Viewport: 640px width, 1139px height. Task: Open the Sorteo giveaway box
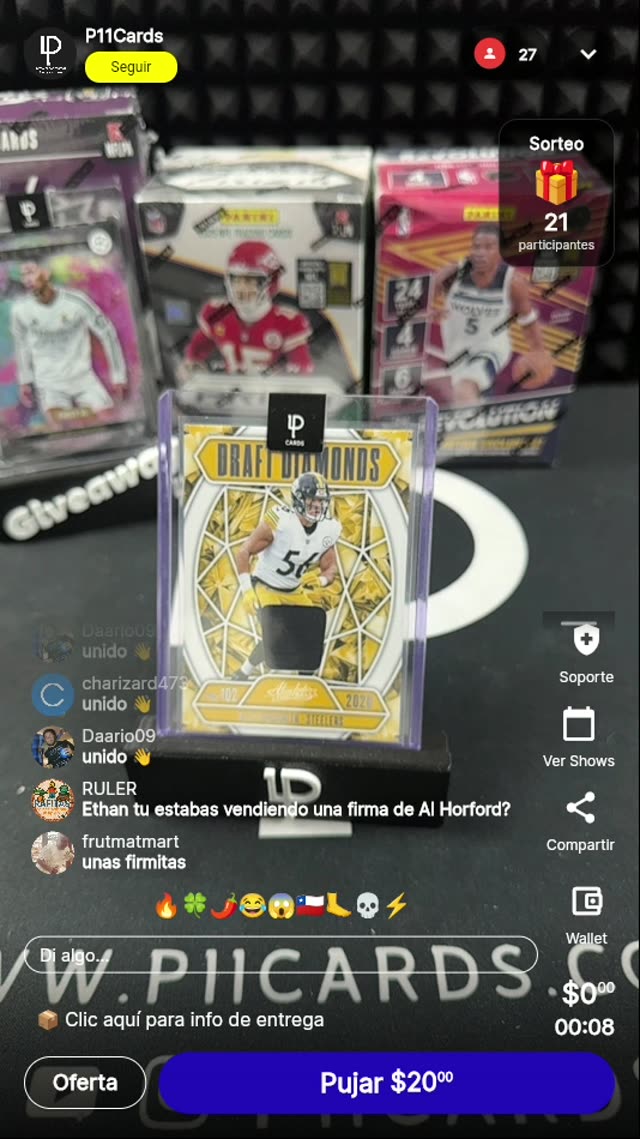tap(556, 194)
